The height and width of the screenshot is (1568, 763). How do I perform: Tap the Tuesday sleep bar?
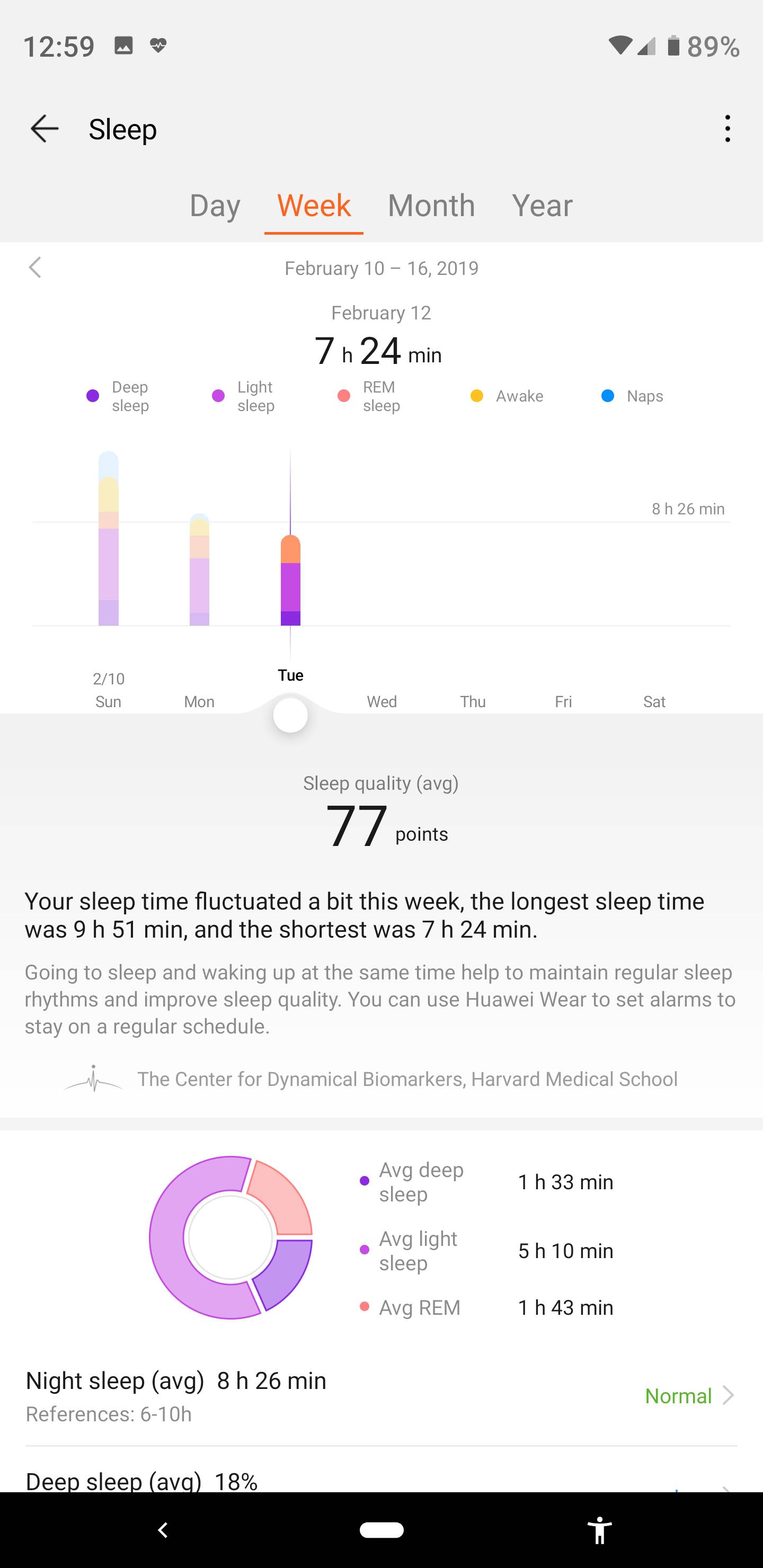[x=290, y=581]
